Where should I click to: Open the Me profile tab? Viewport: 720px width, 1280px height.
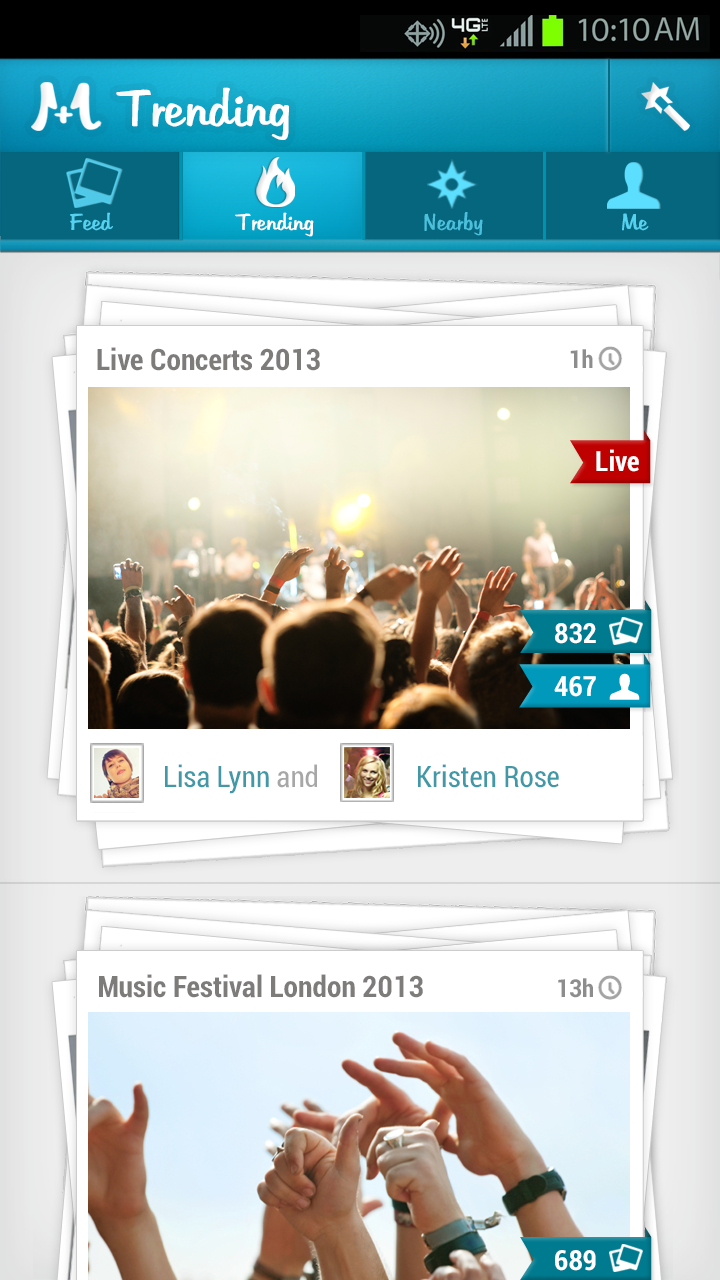[633, 197]
